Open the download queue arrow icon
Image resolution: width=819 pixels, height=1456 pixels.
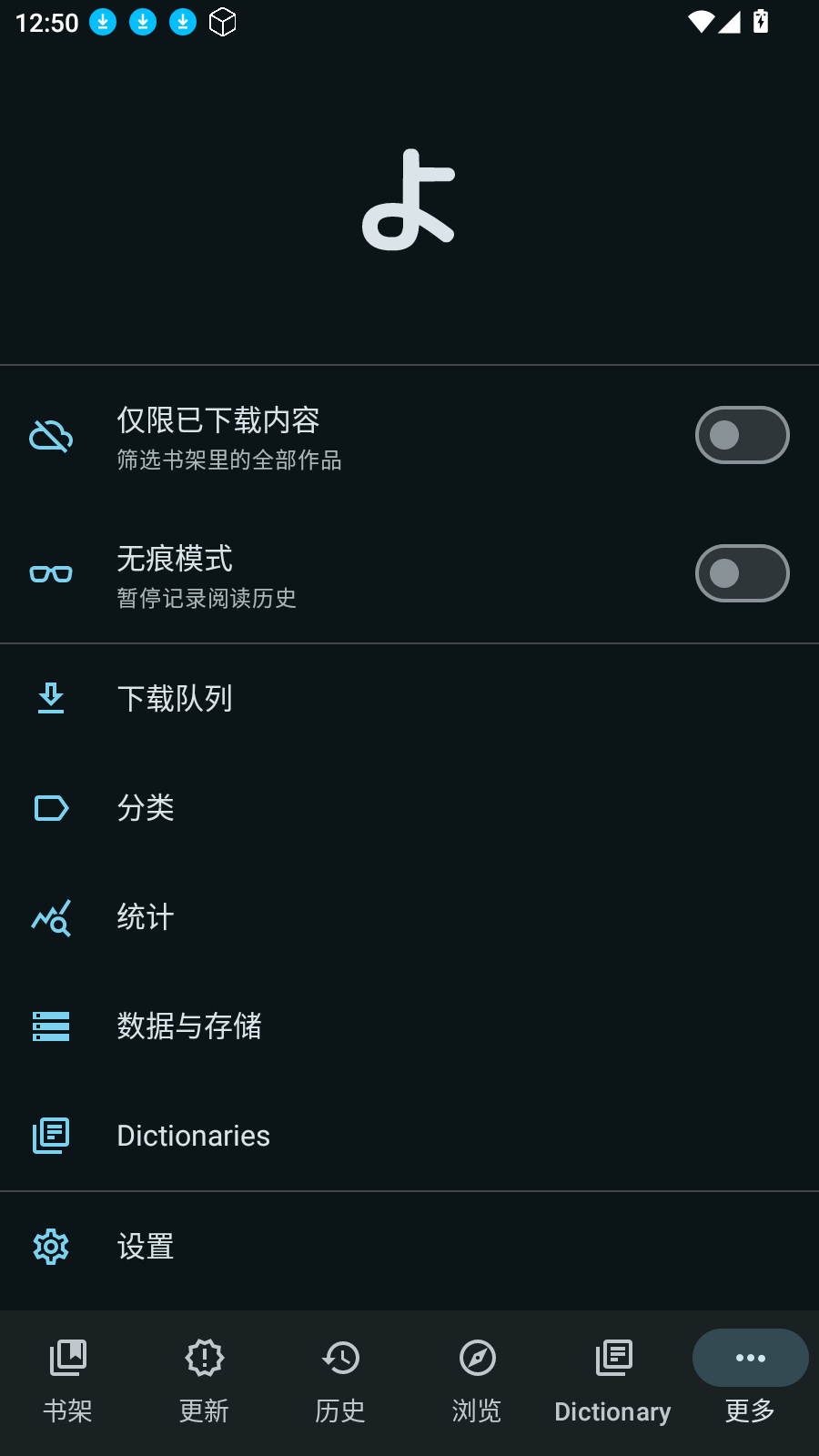tap(50, 699)
